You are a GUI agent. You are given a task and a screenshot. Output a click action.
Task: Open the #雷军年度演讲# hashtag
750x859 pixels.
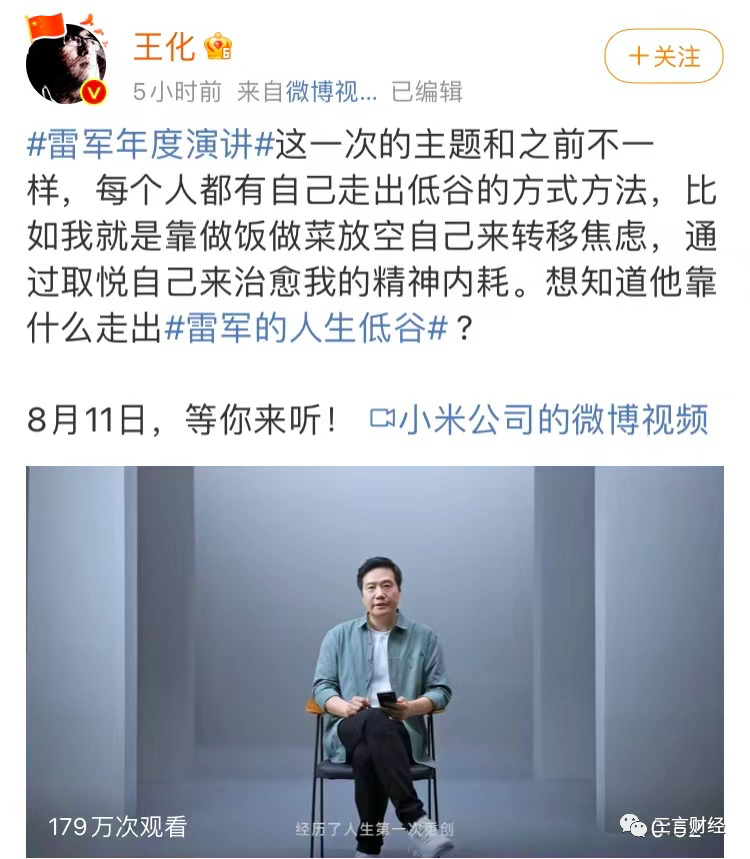tap(149, 145)
